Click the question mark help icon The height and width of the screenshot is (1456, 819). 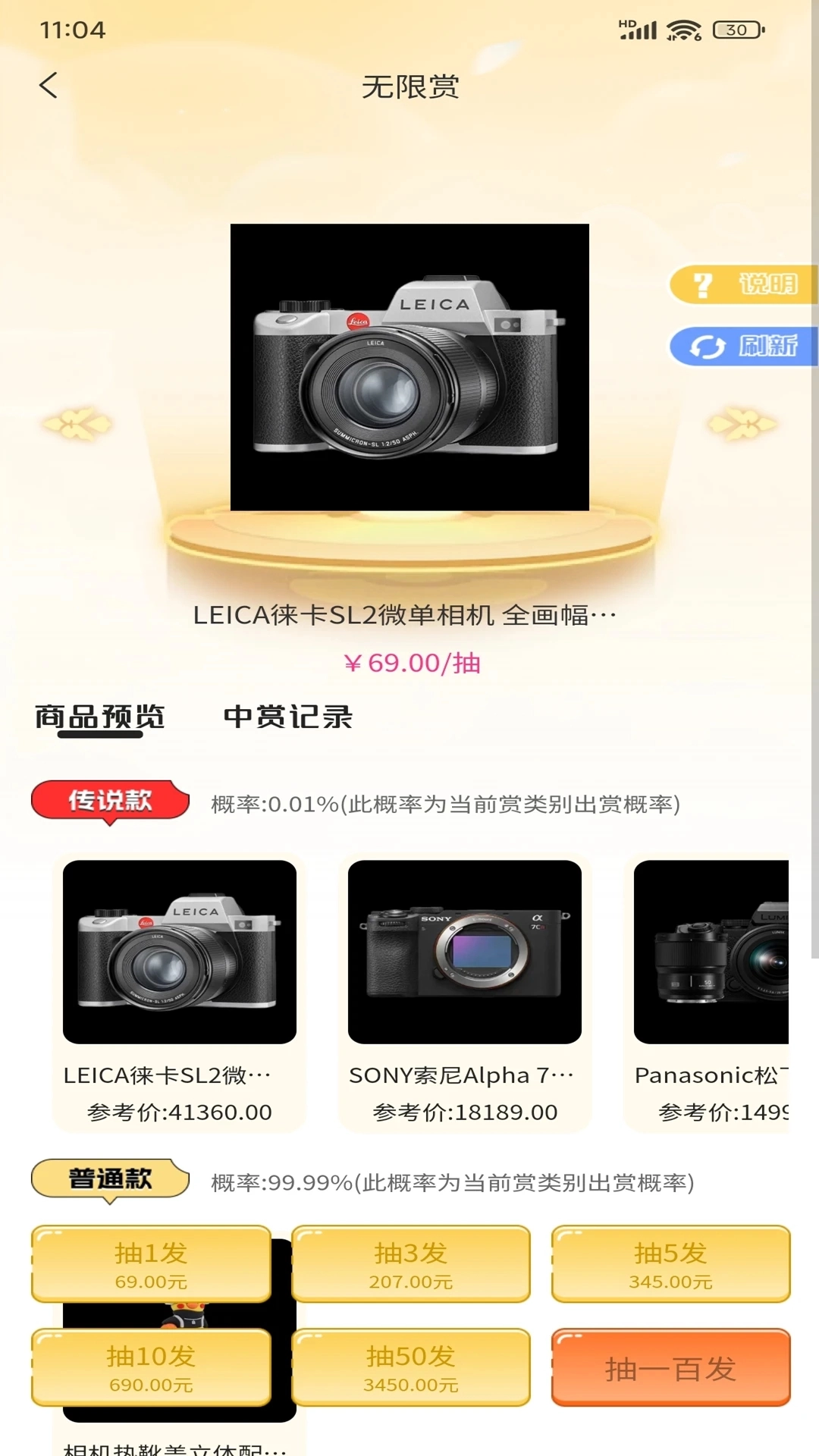point(702,285)
